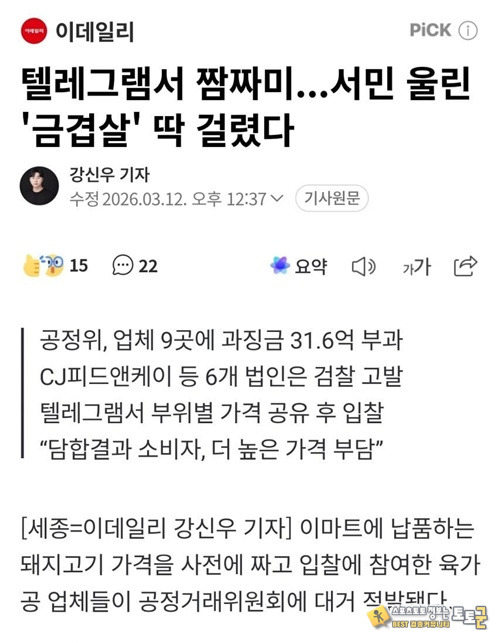Expand the 수정 date dropdown chevron
The image size is (500, 643).
point(278,199)
